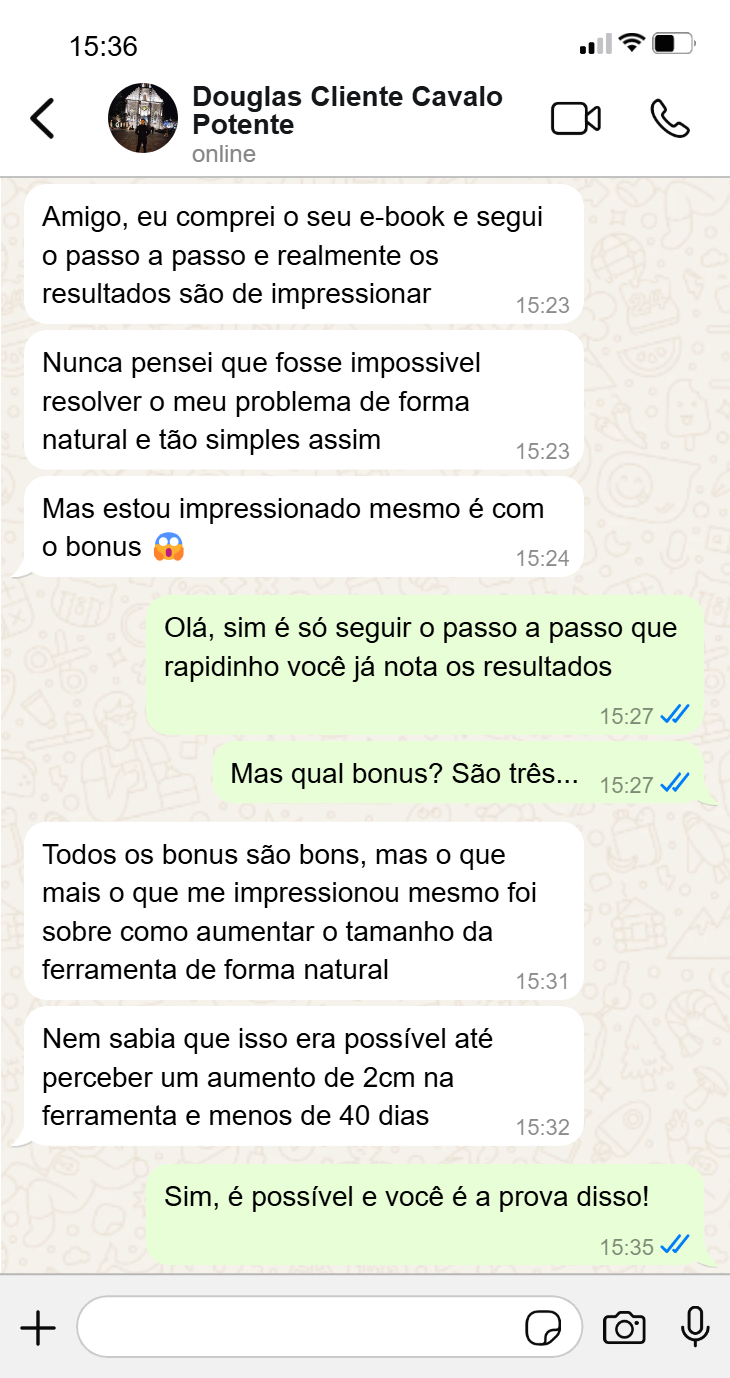Open the sticker picker
The width and height of the screenshot is (730, 1378).
[545, 1327]
